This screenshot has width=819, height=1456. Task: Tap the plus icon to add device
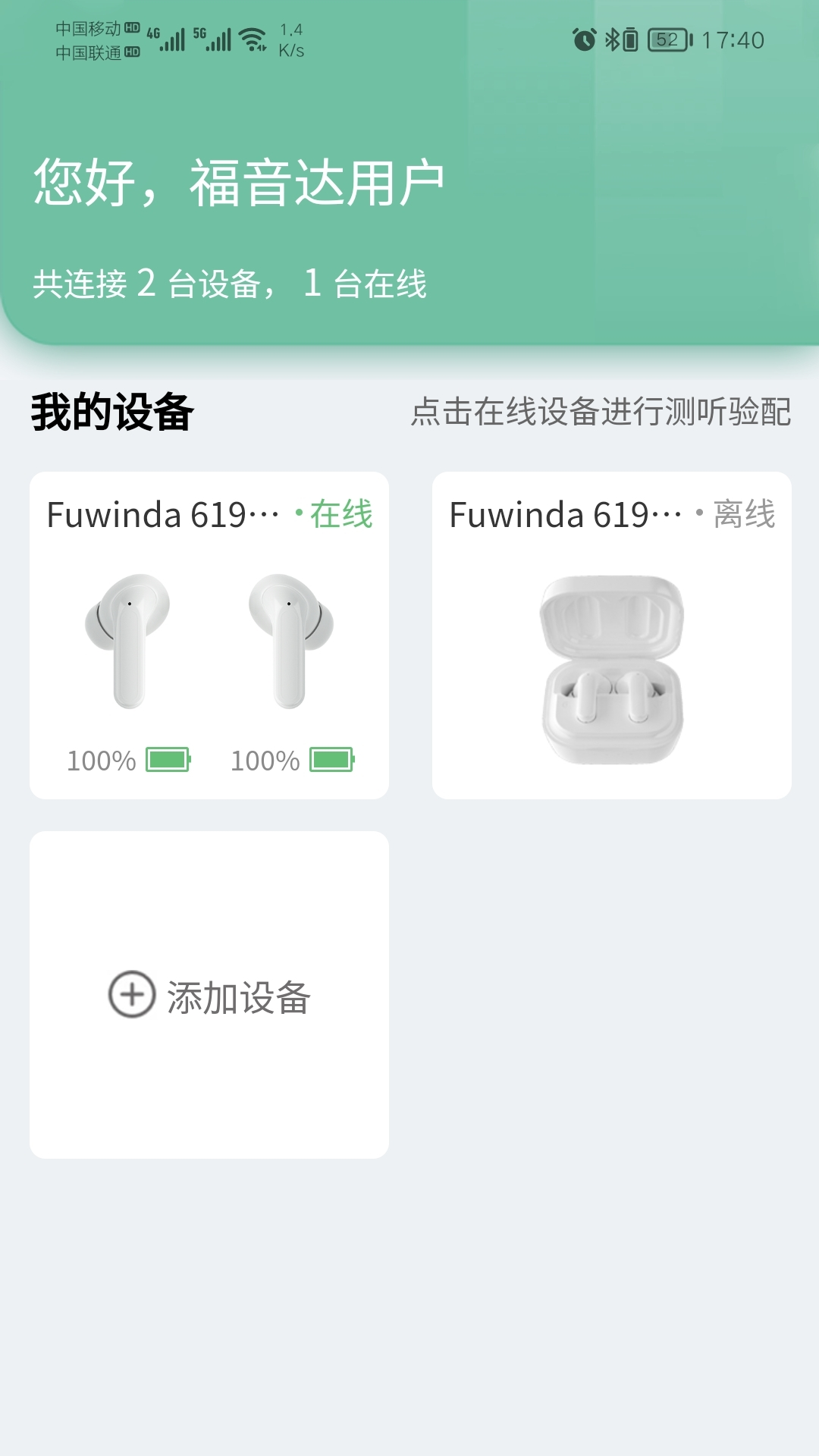pos(133,994)
